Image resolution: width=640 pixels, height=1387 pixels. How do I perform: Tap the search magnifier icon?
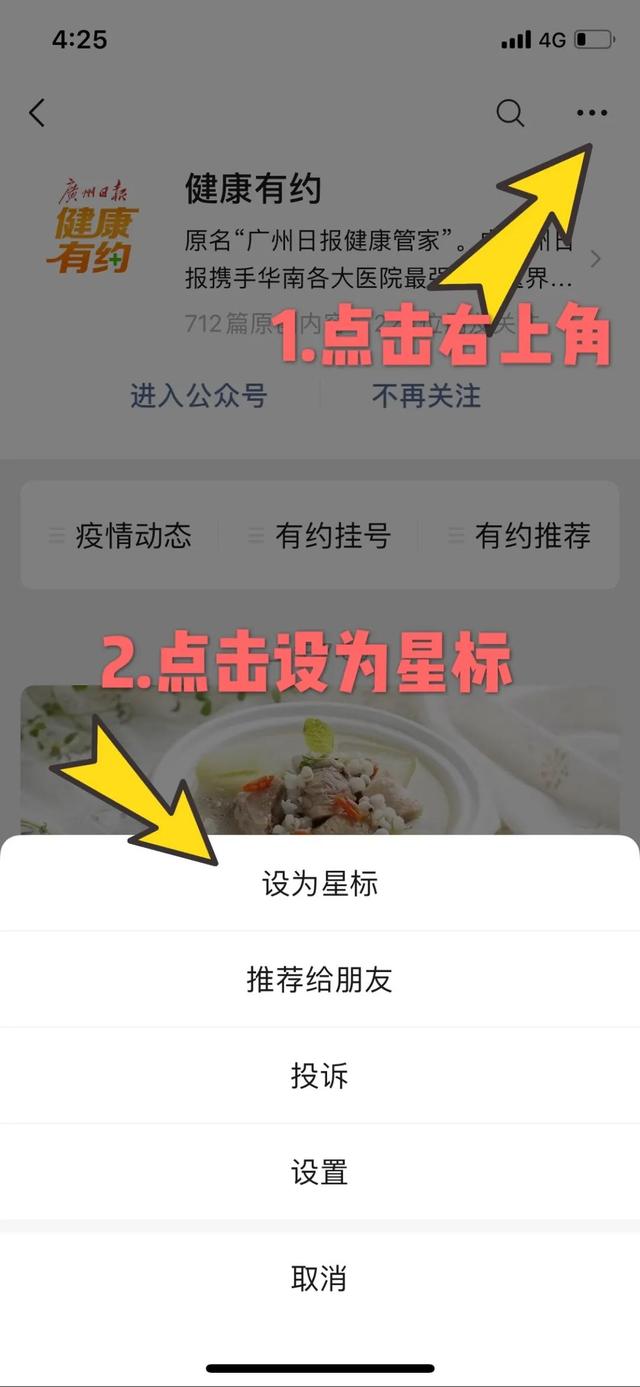[510, 113]
